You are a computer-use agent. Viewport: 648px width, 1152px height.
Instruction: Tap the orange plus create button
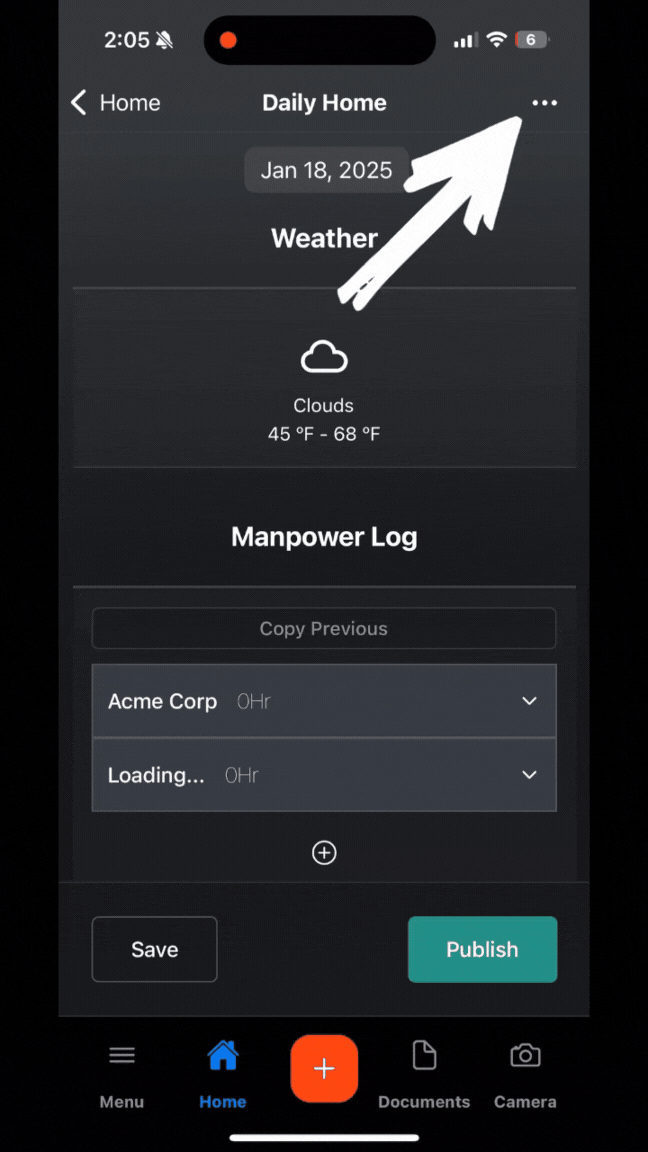click(x=324, y=1068)
